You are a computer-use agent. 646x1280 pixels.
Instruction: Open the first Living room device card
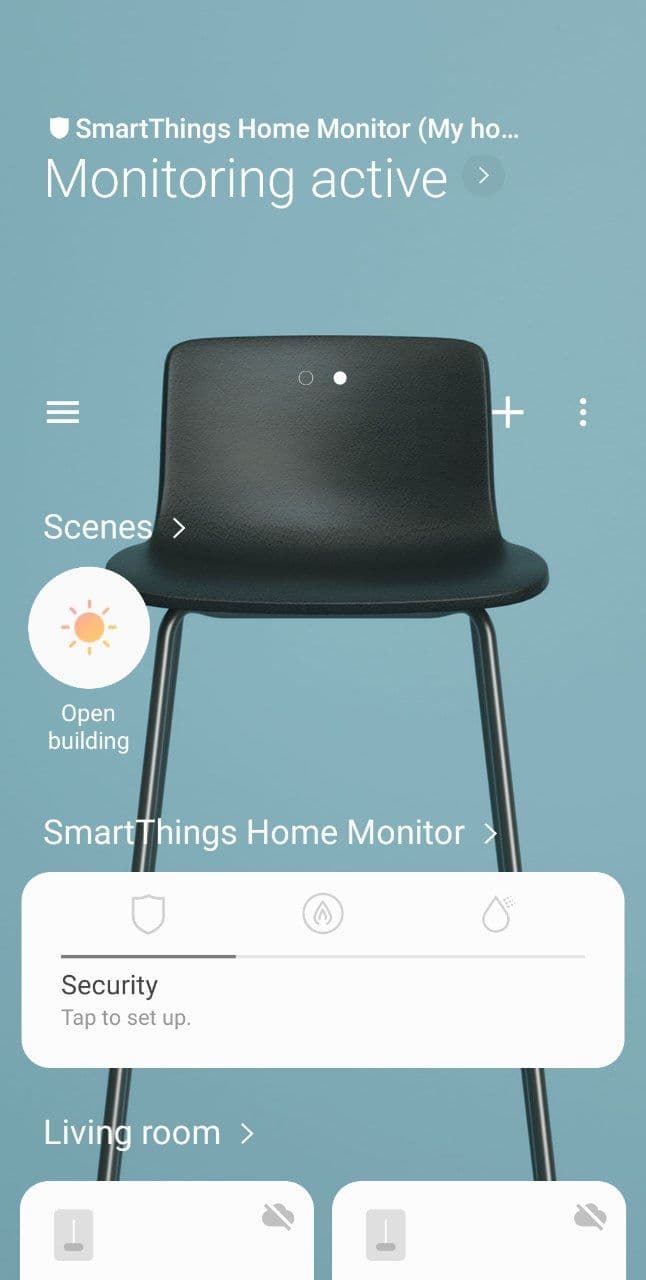[x=167, y=1231]
